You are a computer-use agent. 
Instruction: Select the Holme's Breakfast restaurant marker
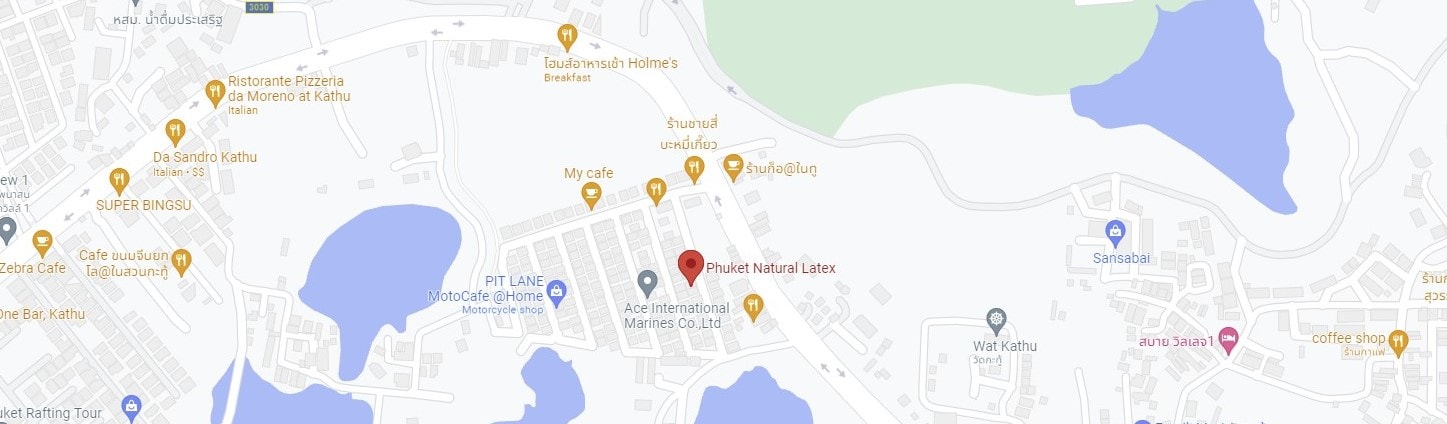click(x=567, y=38)
